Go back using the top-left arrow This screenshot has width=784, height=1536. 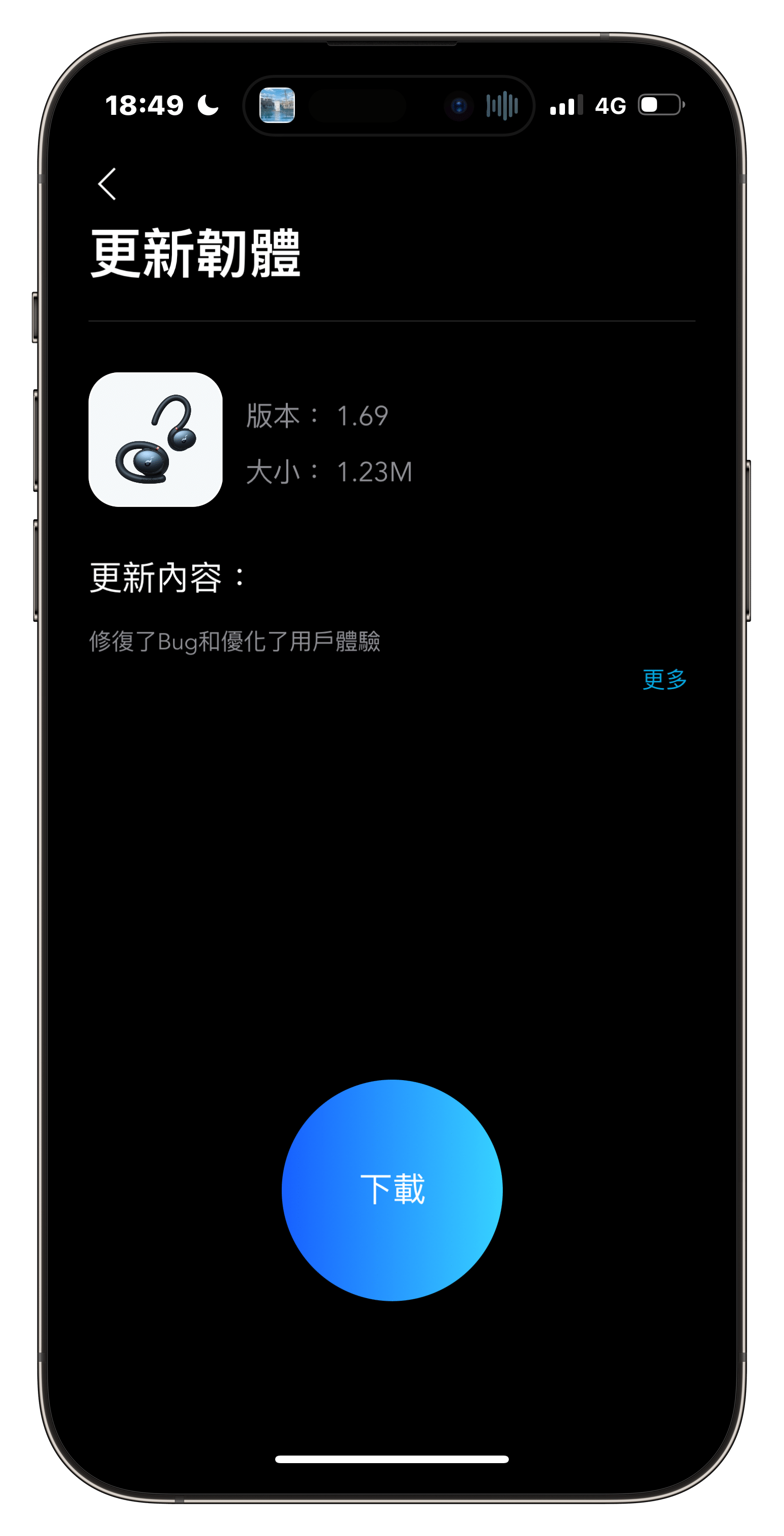coord(107,184)
